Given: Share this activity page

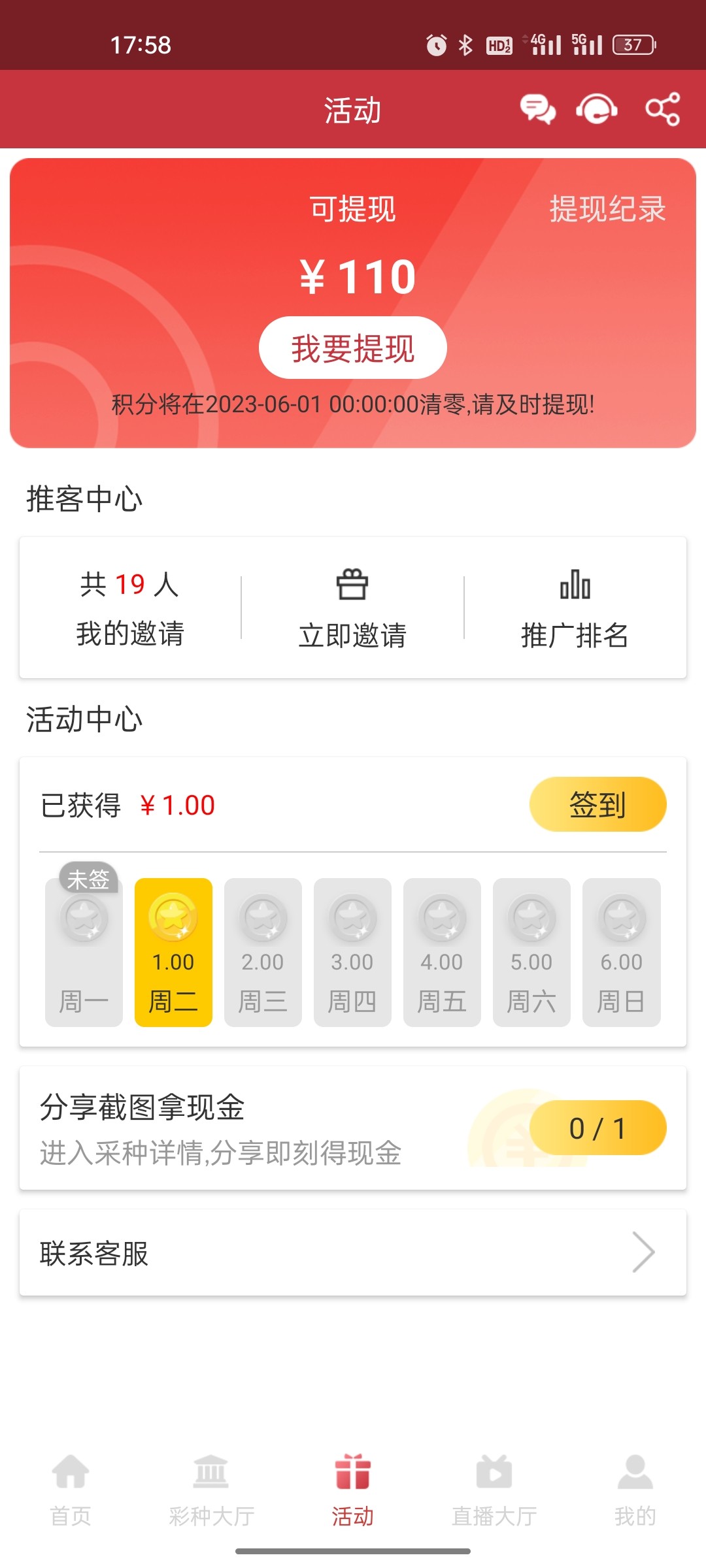Looking at the screenshot, I should tap(662, 109).
